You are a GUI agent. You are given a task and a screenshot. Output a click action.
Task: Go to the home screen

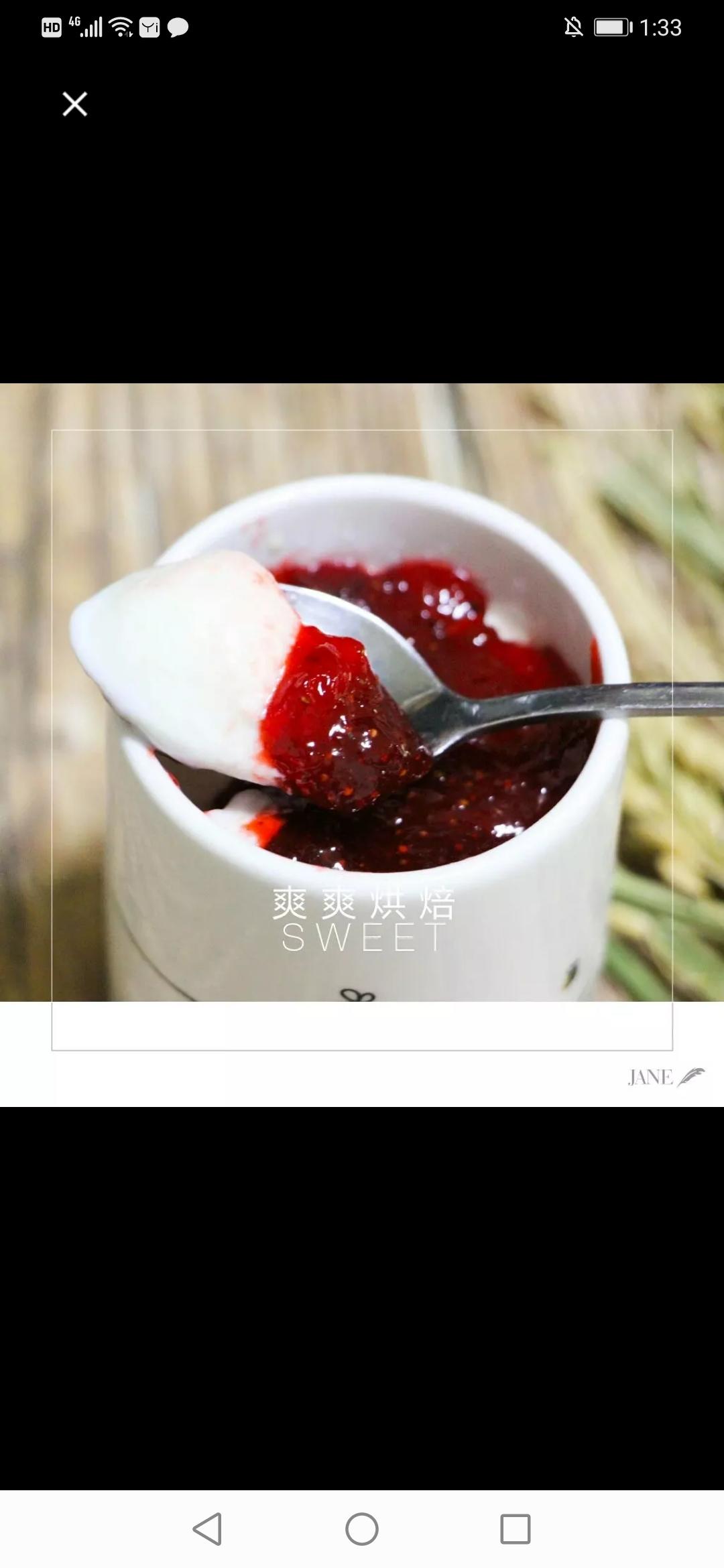tap(362, 1528)
